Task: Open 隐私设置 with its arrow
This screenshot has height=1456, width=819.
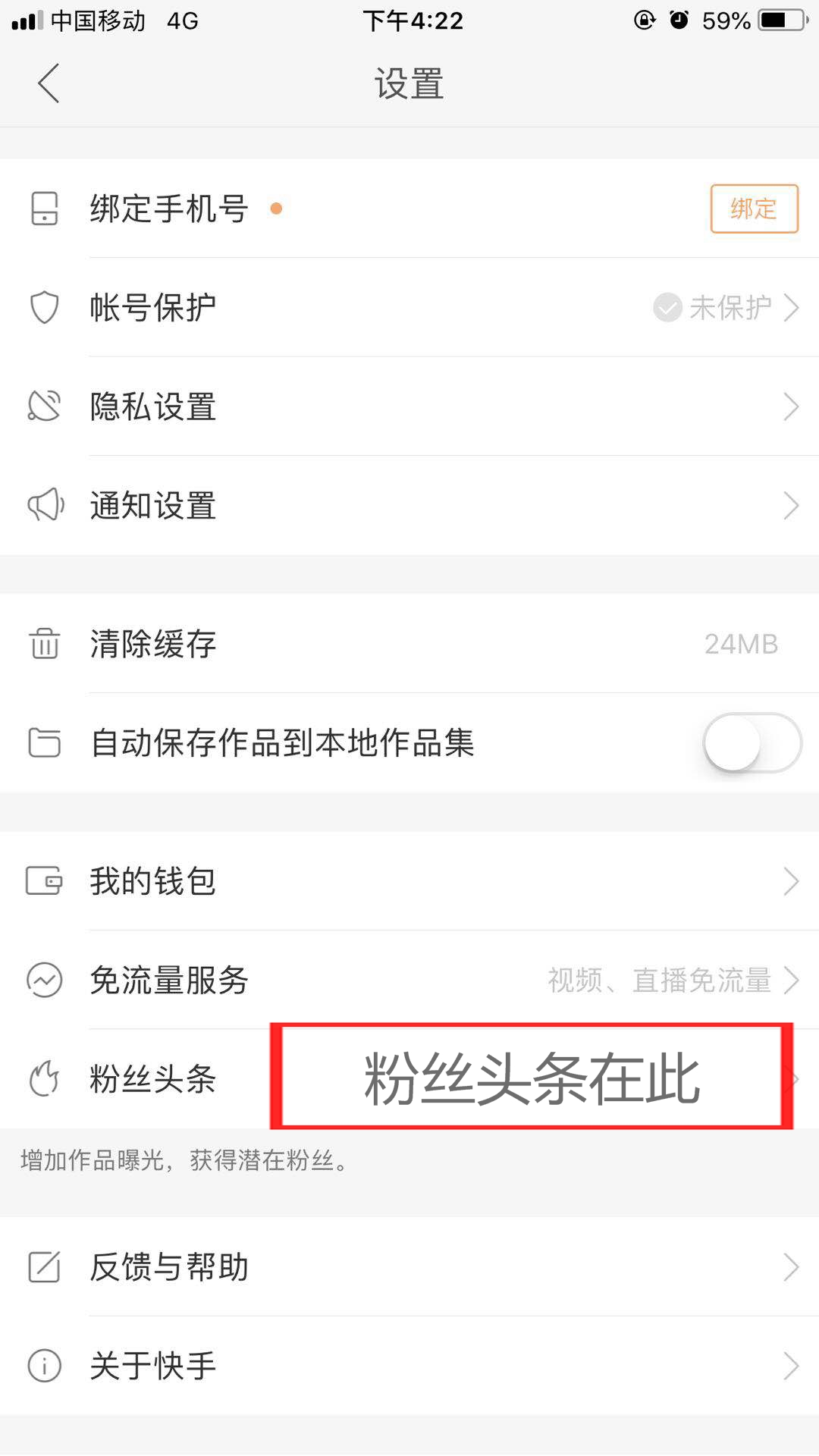Action: pyautogui.click(x=792, y=406)
